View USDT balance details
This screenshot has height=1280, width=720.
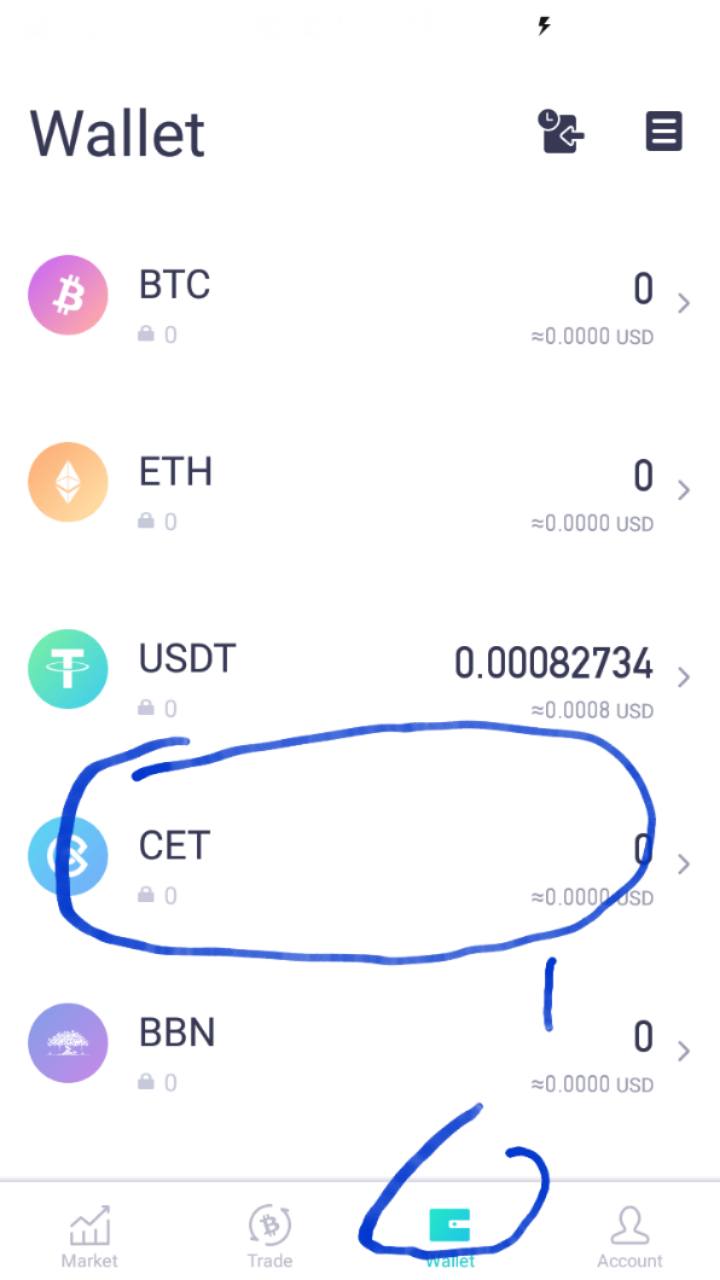360,677
